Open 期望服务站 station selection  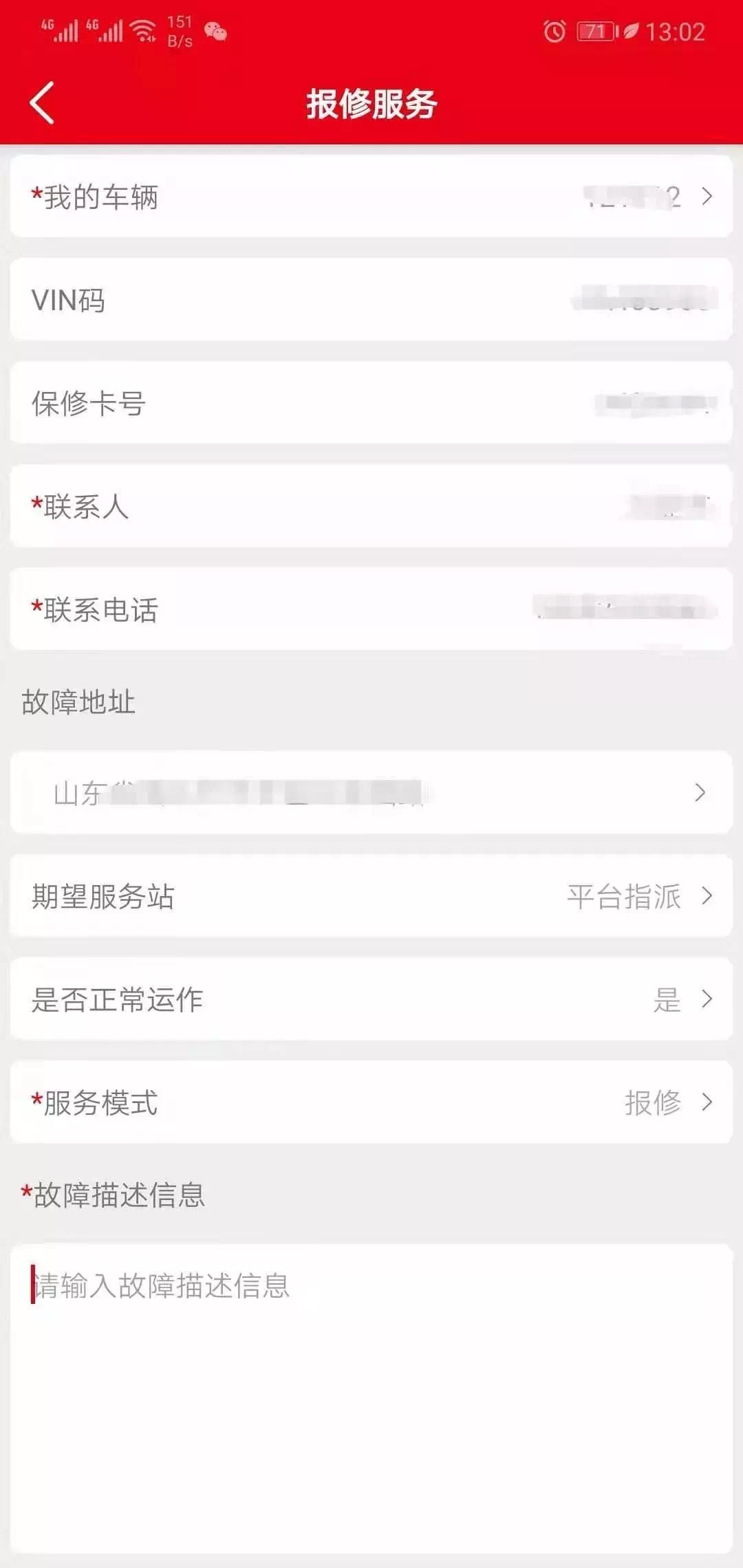point(371,896)
